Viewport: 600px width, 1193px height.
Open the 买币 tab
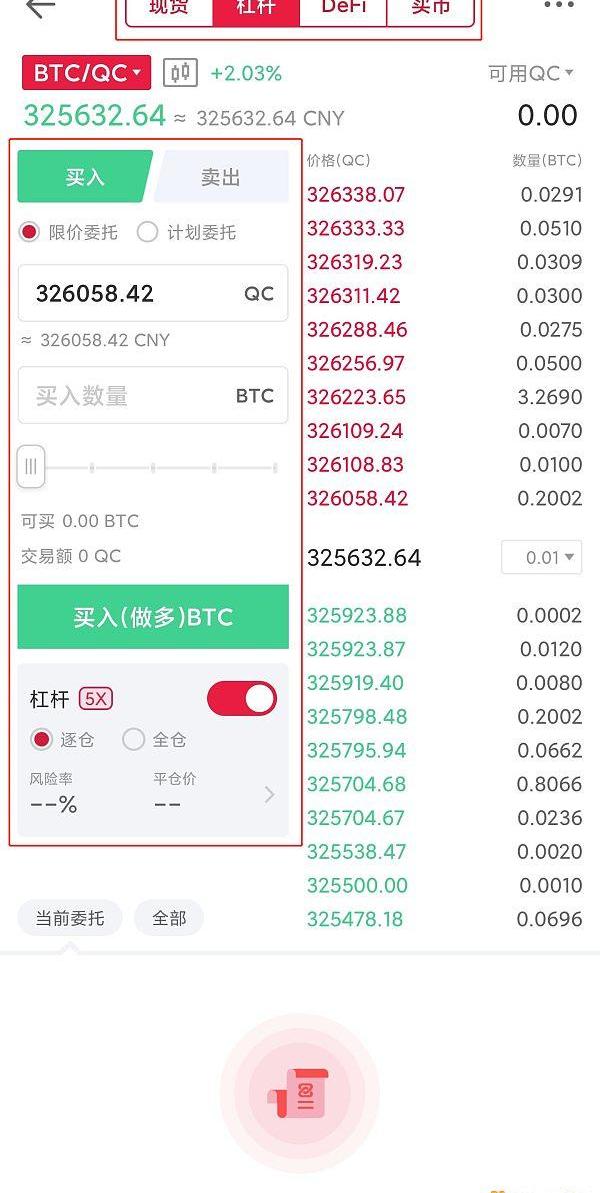(x=431, y=9)
